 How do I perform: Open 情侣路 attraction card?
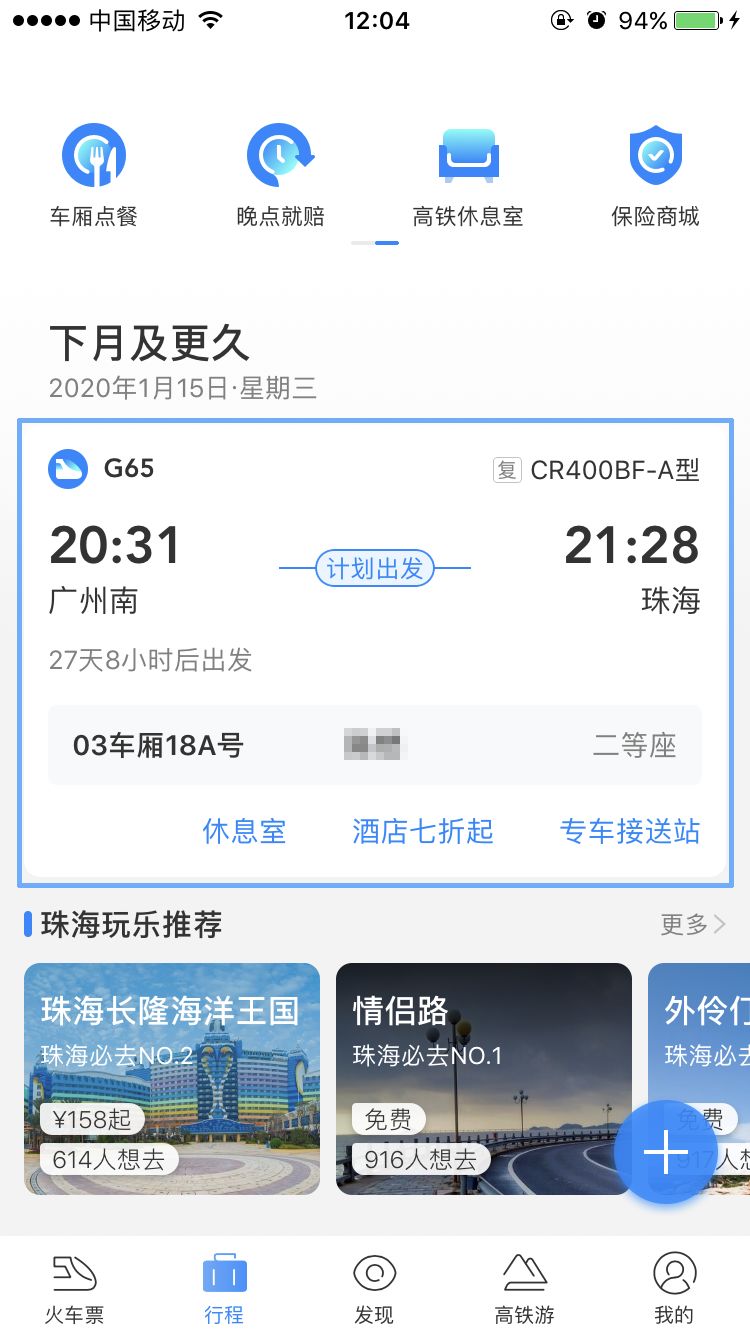pos(484,1078)
